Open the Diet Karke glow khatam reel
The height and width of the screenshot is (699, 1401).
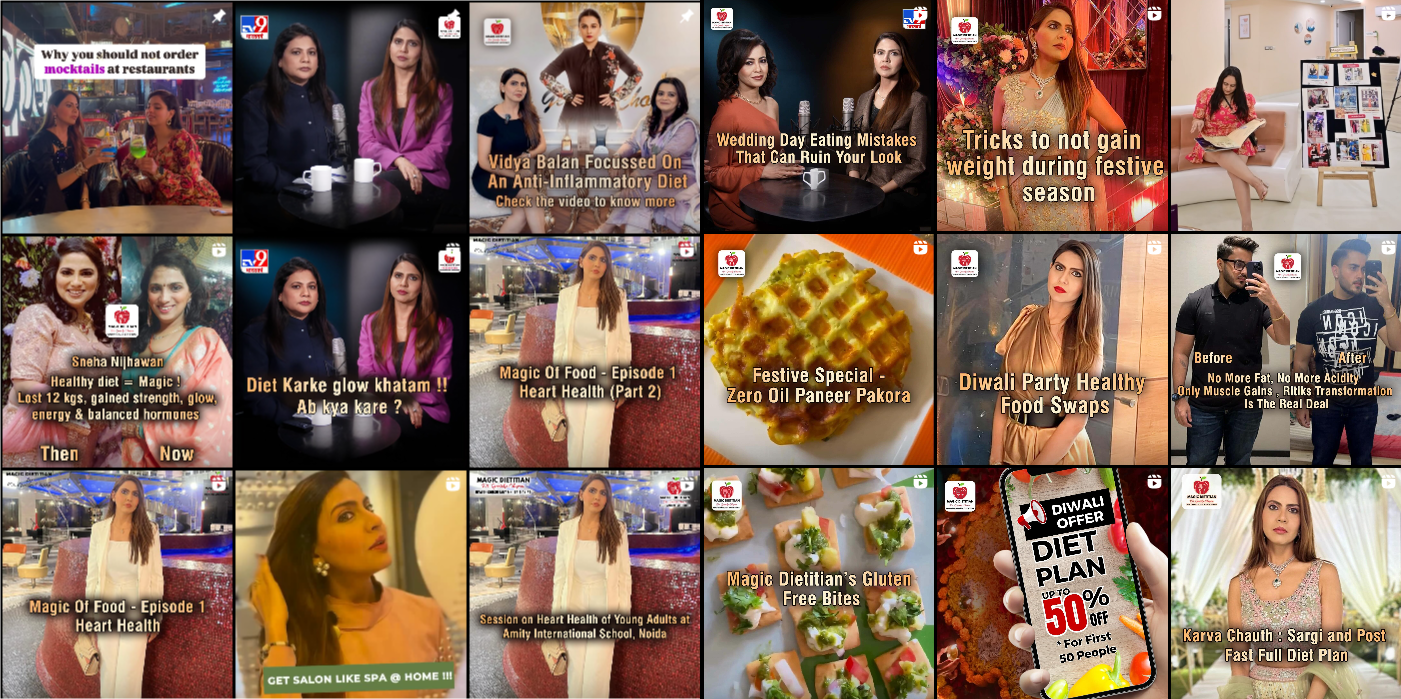tap(351, 351)
